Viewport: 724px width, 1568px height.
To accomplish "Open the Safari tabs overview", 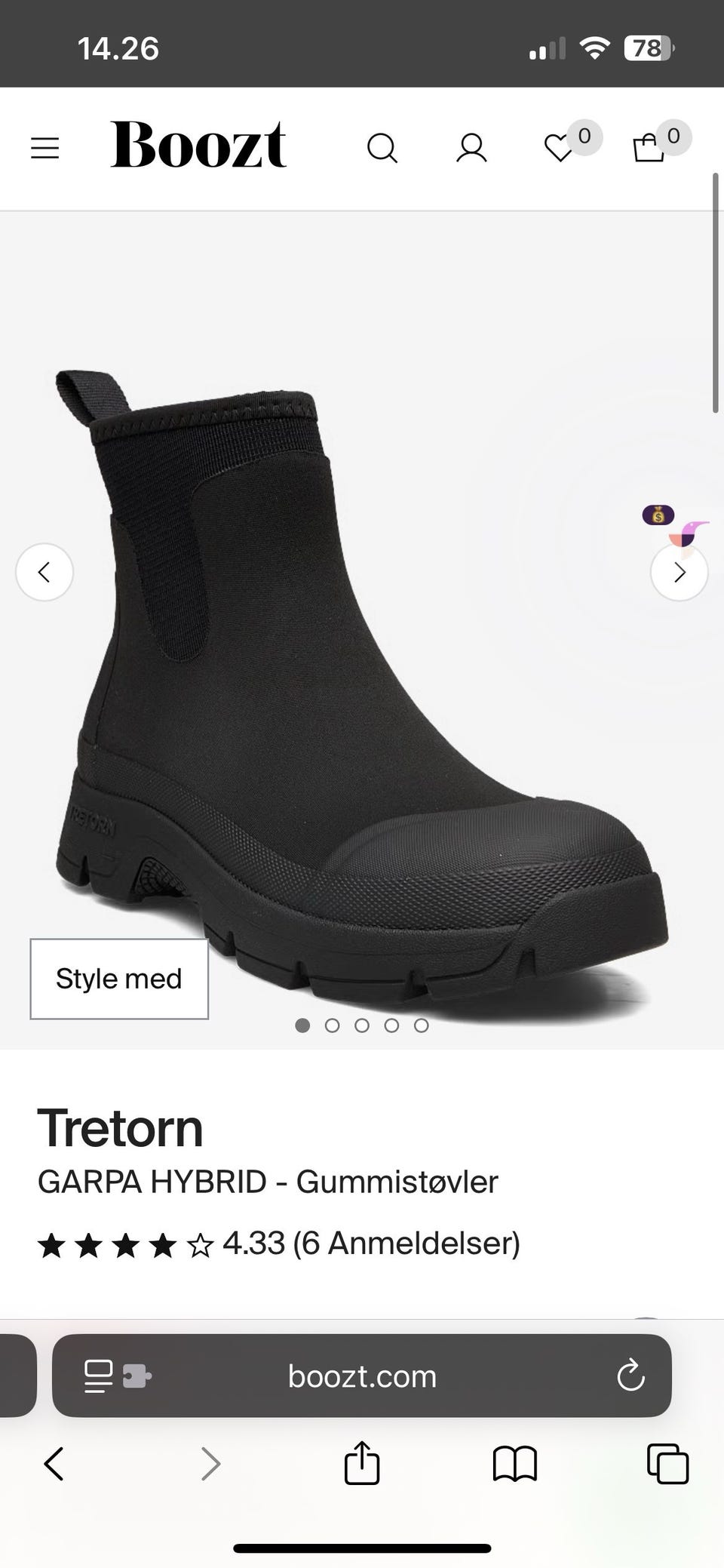I will (667, 1464).
